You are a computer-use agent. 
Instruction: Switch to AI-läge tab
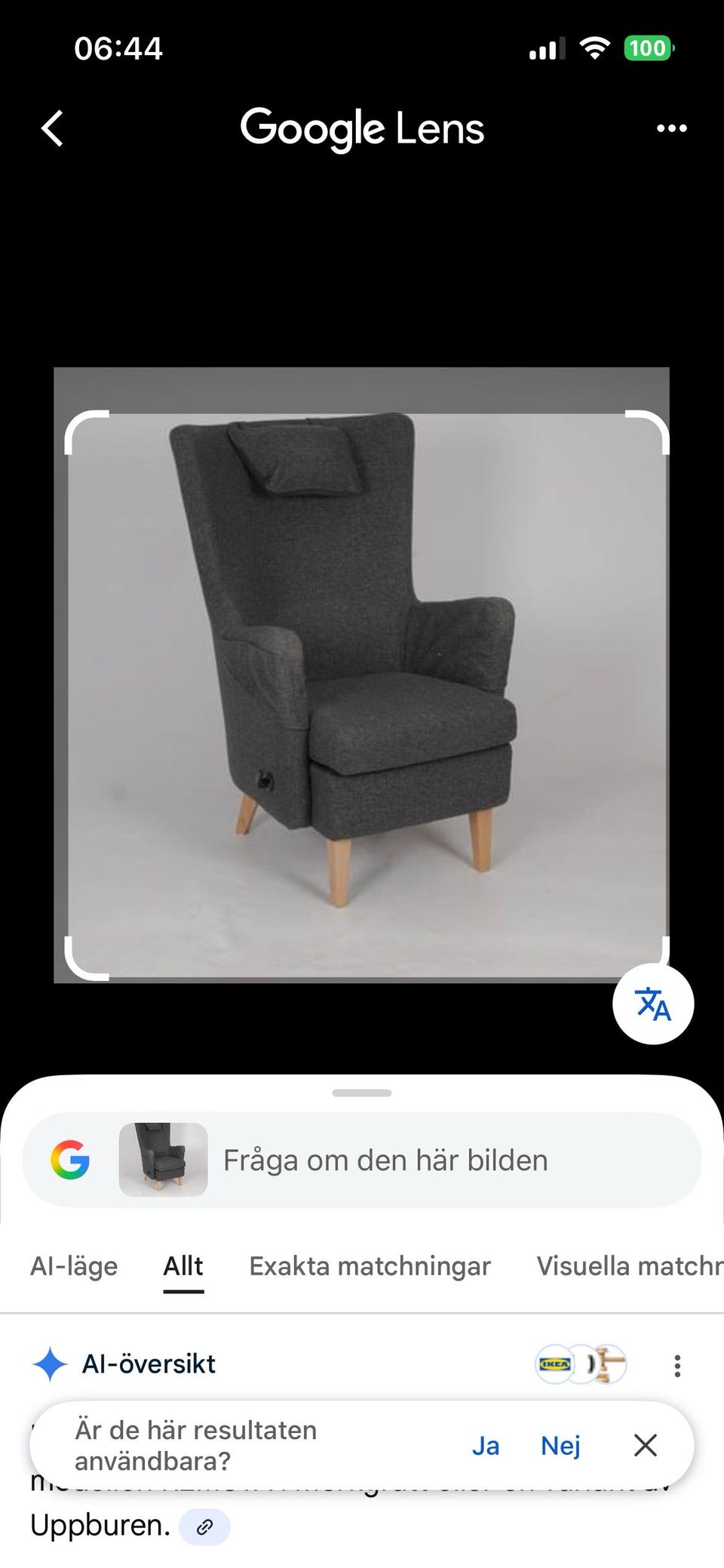point(72,1267)
